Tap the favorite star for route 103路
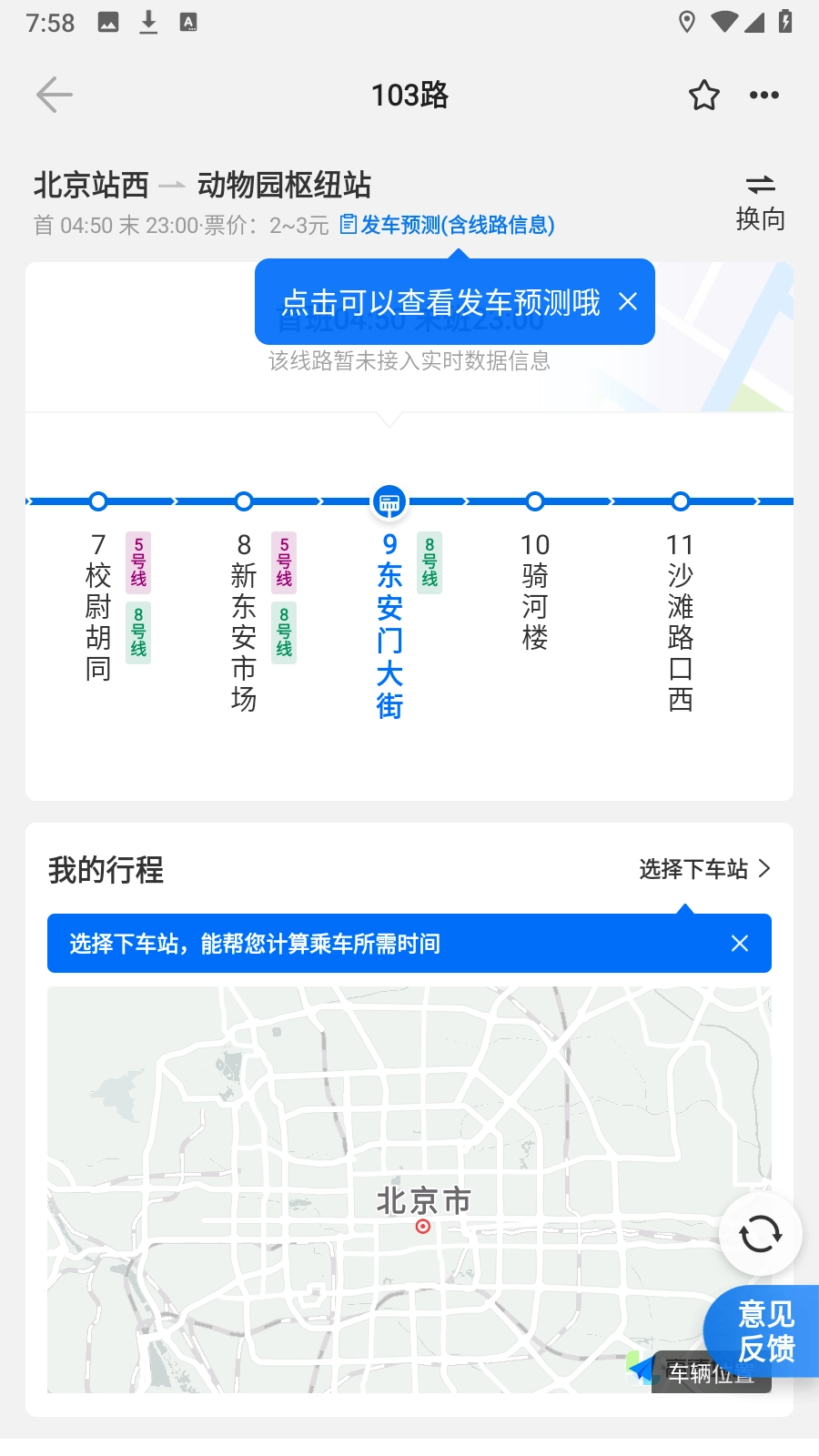Image resolution: width=819 pixels, height=1456 pixels. (x=705, y=94)
